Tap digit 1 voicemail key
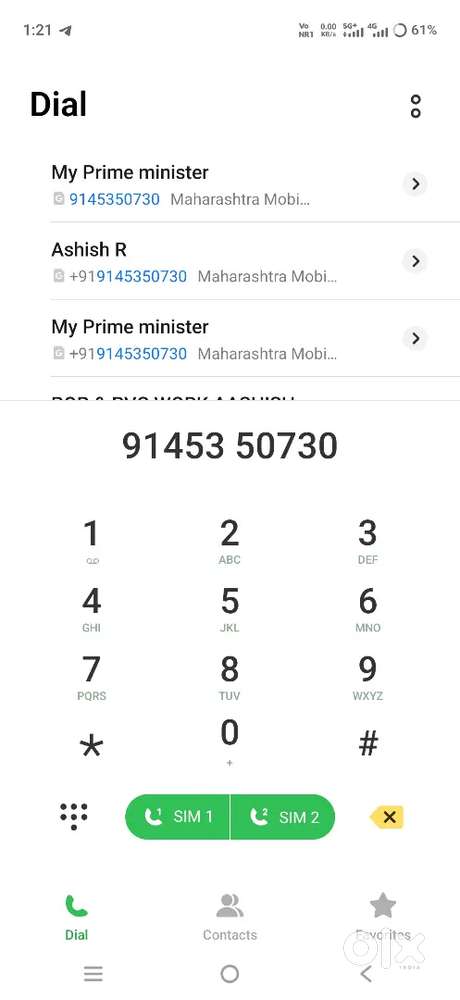The image size is (460, 1000). point(91,541)
